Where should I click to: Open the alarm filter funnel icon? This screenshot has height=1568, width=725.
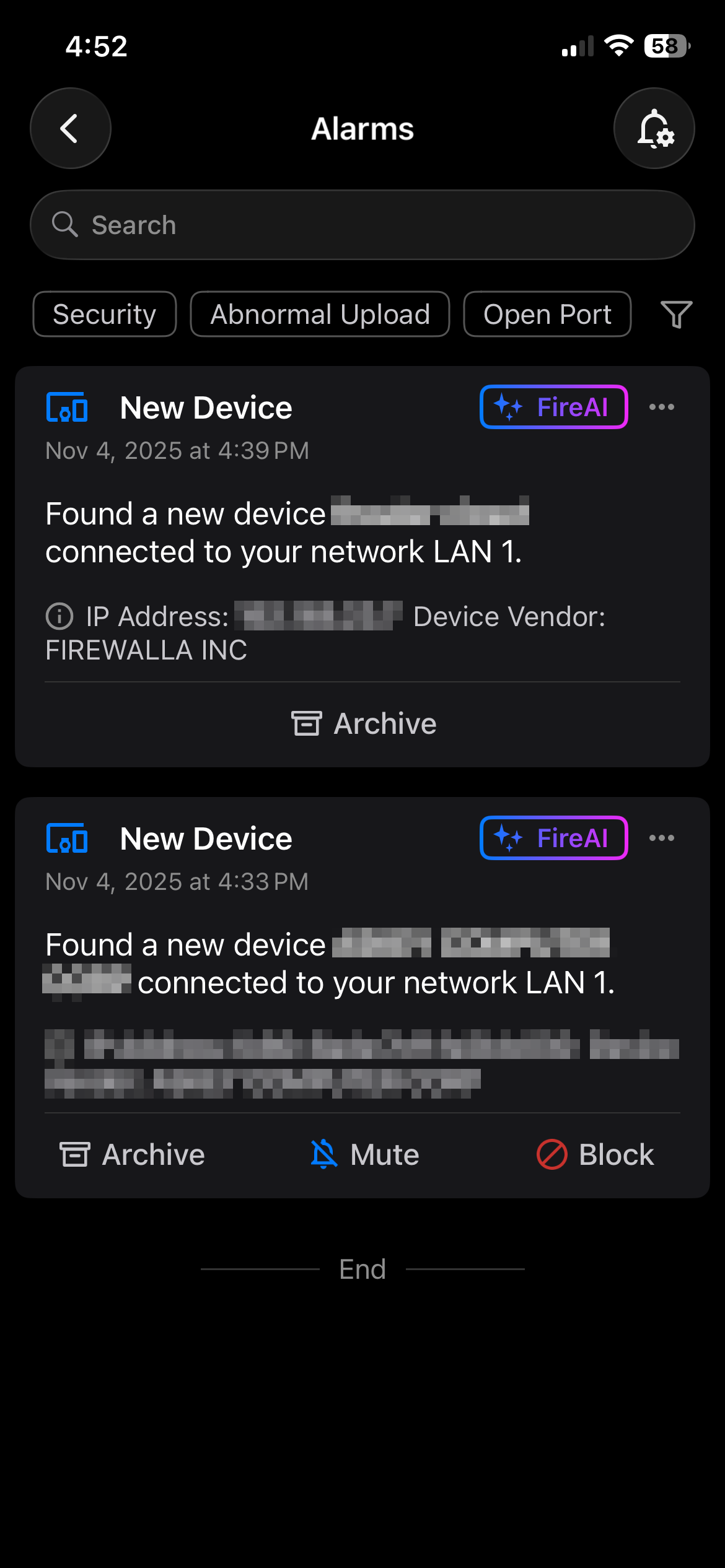pos(676,314)
